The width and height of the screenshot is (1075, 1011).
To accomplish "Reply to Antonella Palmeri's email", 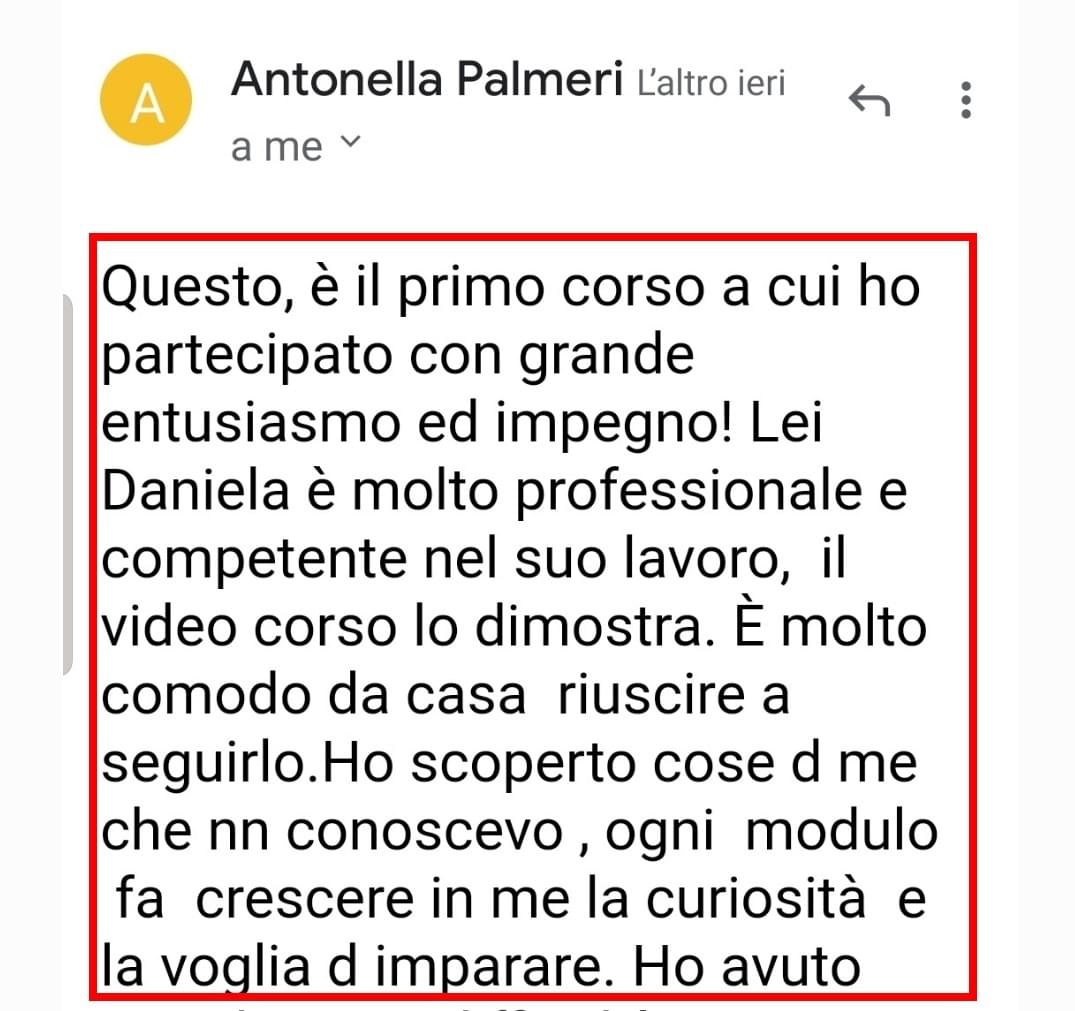I will (868, 100).
